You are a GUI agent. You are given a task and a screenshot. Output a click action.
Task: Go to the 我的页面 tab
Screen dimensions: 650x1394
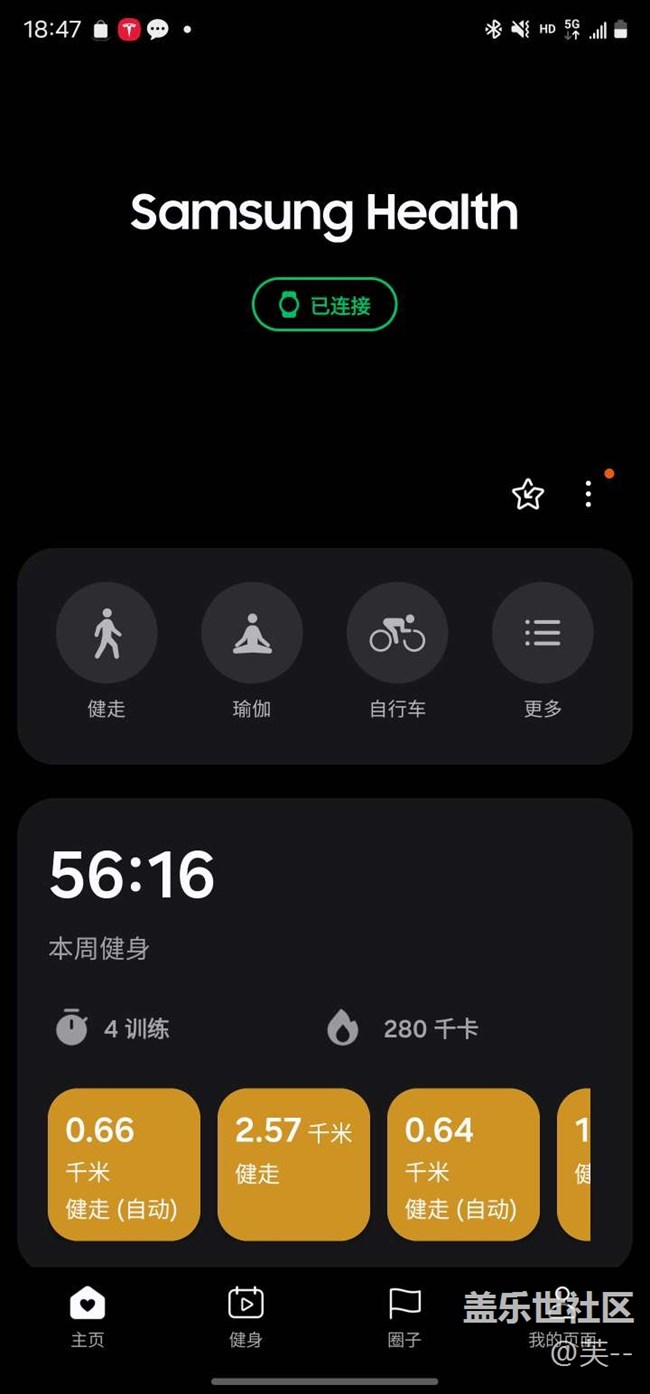click(563, 1315)
